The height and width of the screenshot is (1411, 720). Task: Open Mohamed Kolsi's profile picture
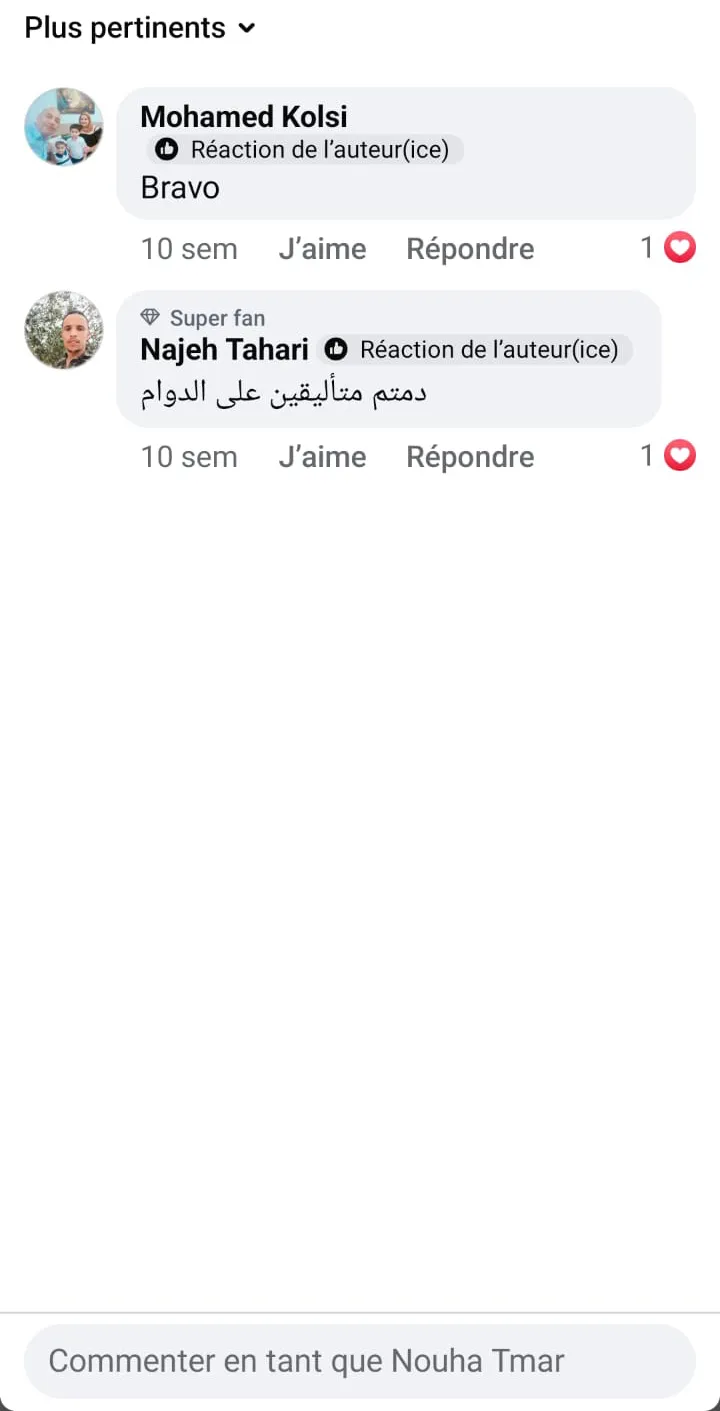(64, 126)
